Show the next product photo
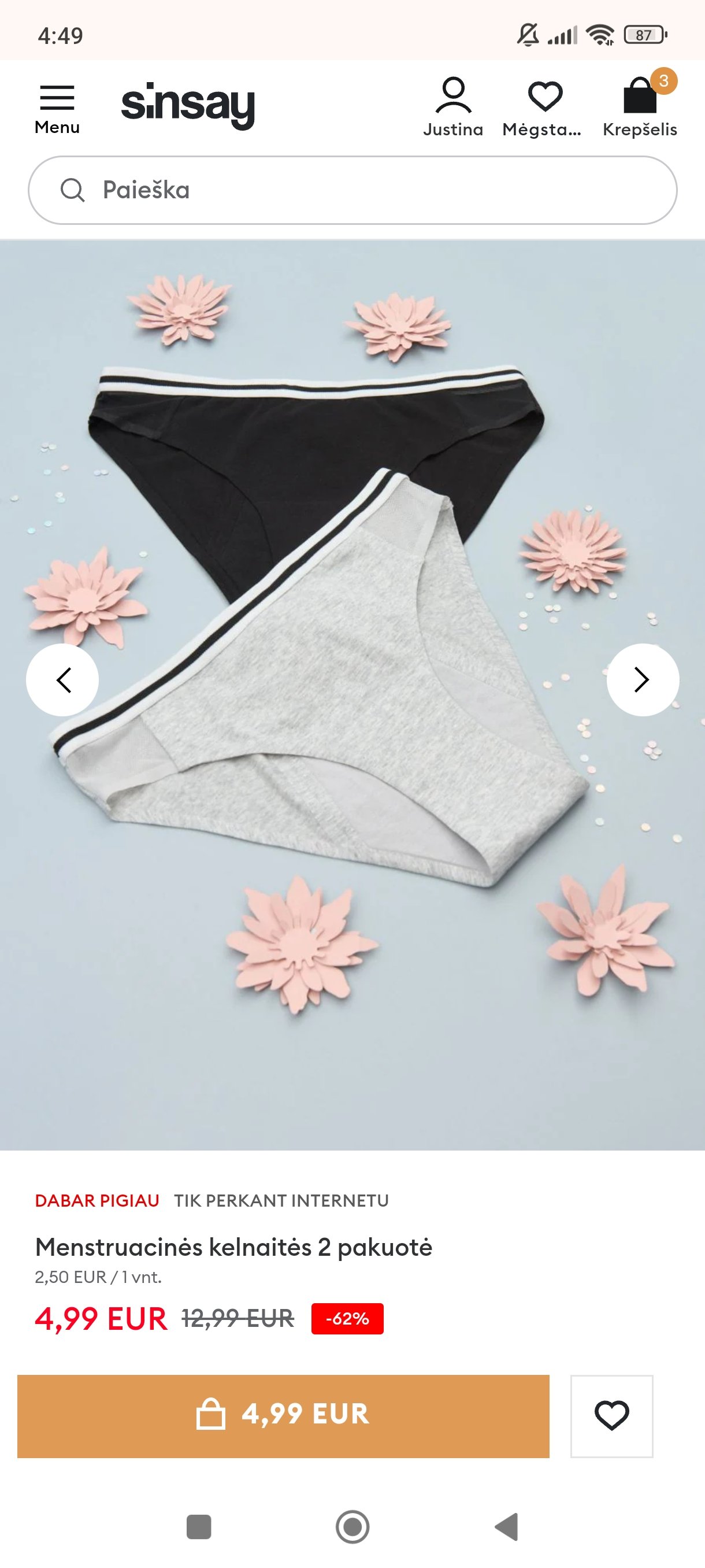705x1568 pixels. click(643, 680)
